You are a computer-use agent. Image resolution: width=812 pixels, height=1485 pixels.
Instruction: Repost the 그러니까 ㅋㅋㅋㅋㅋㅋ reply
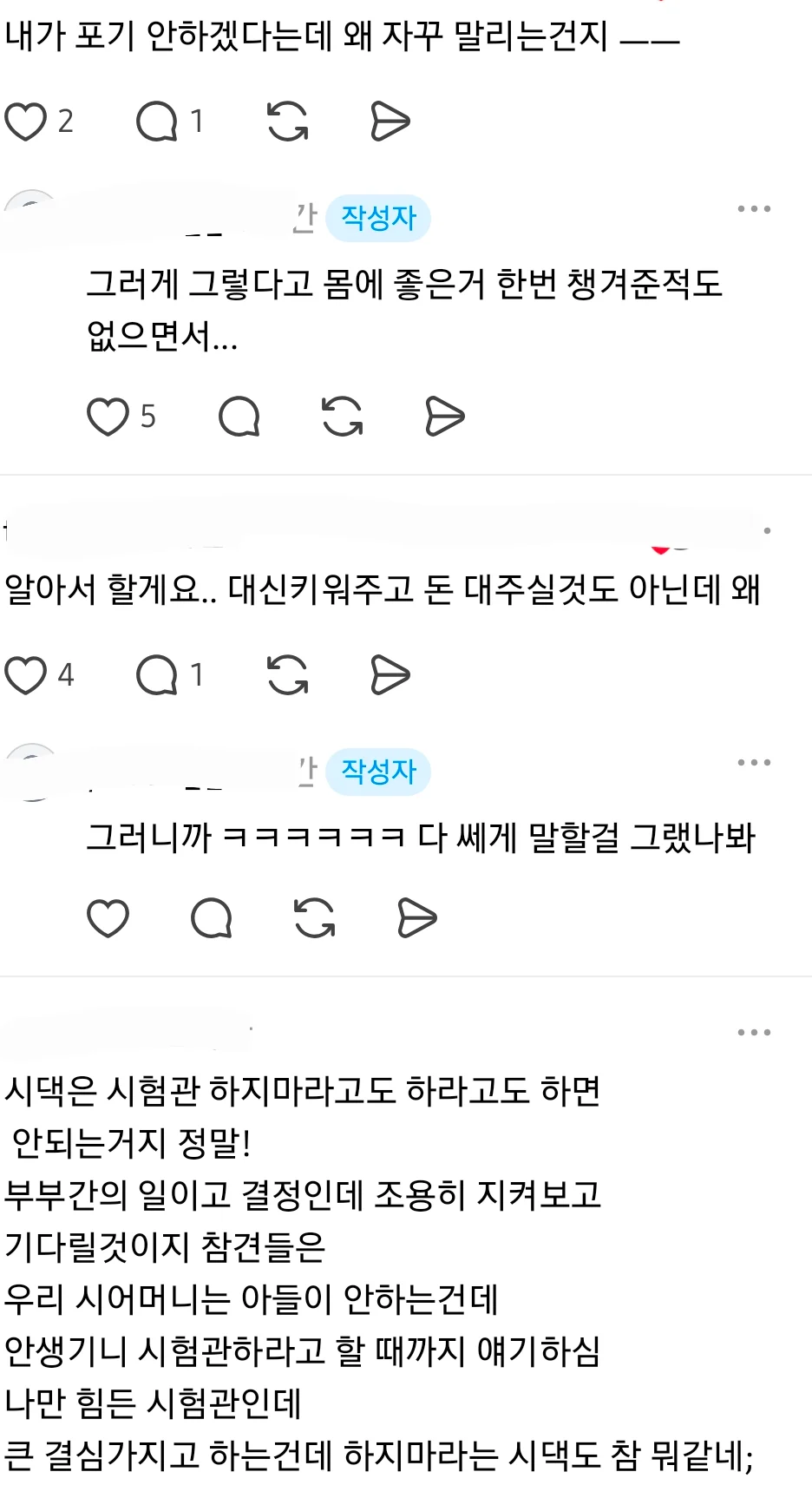(315, 918)
